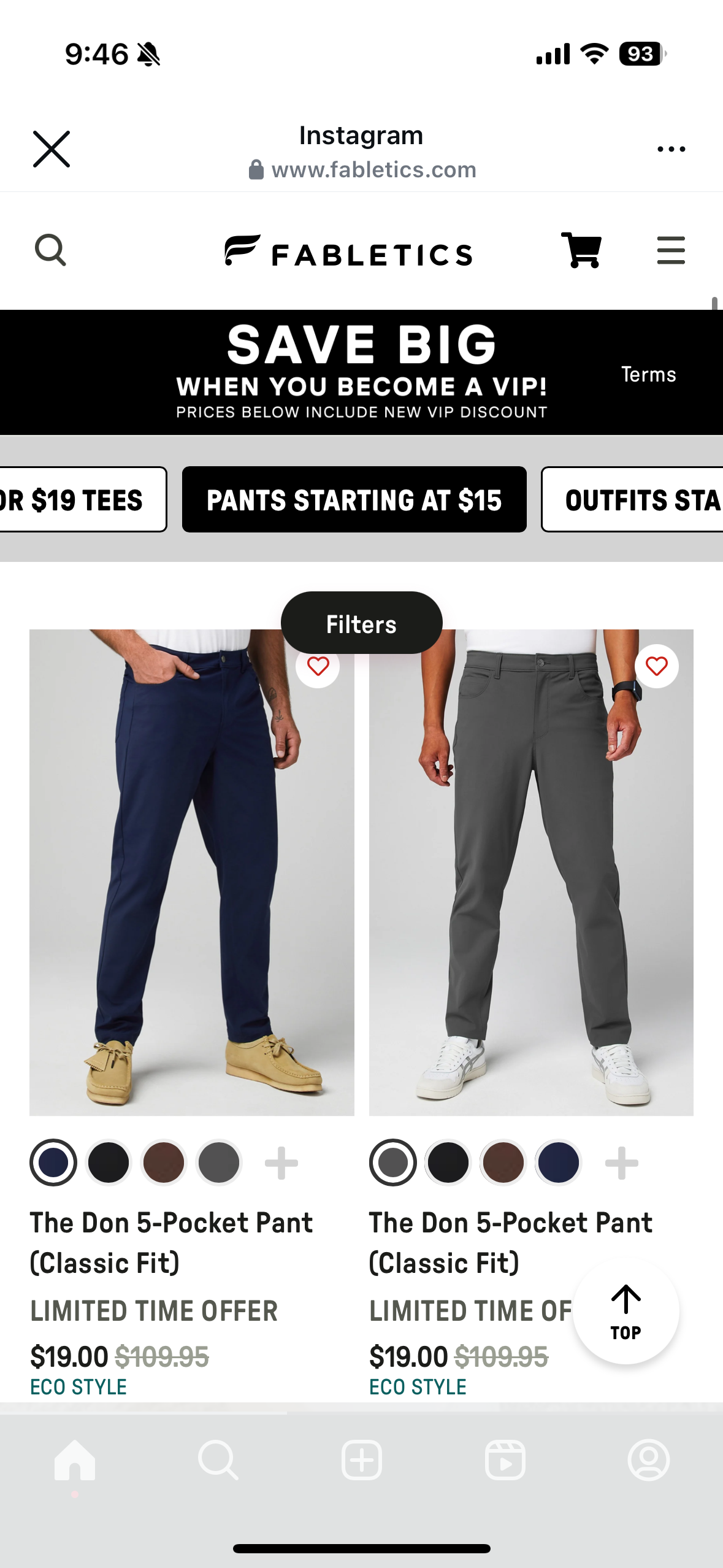This screenshot has width=723, height=1568.
Task: Open the navy Don 5-Pocket Pant product
Action: 191,871
